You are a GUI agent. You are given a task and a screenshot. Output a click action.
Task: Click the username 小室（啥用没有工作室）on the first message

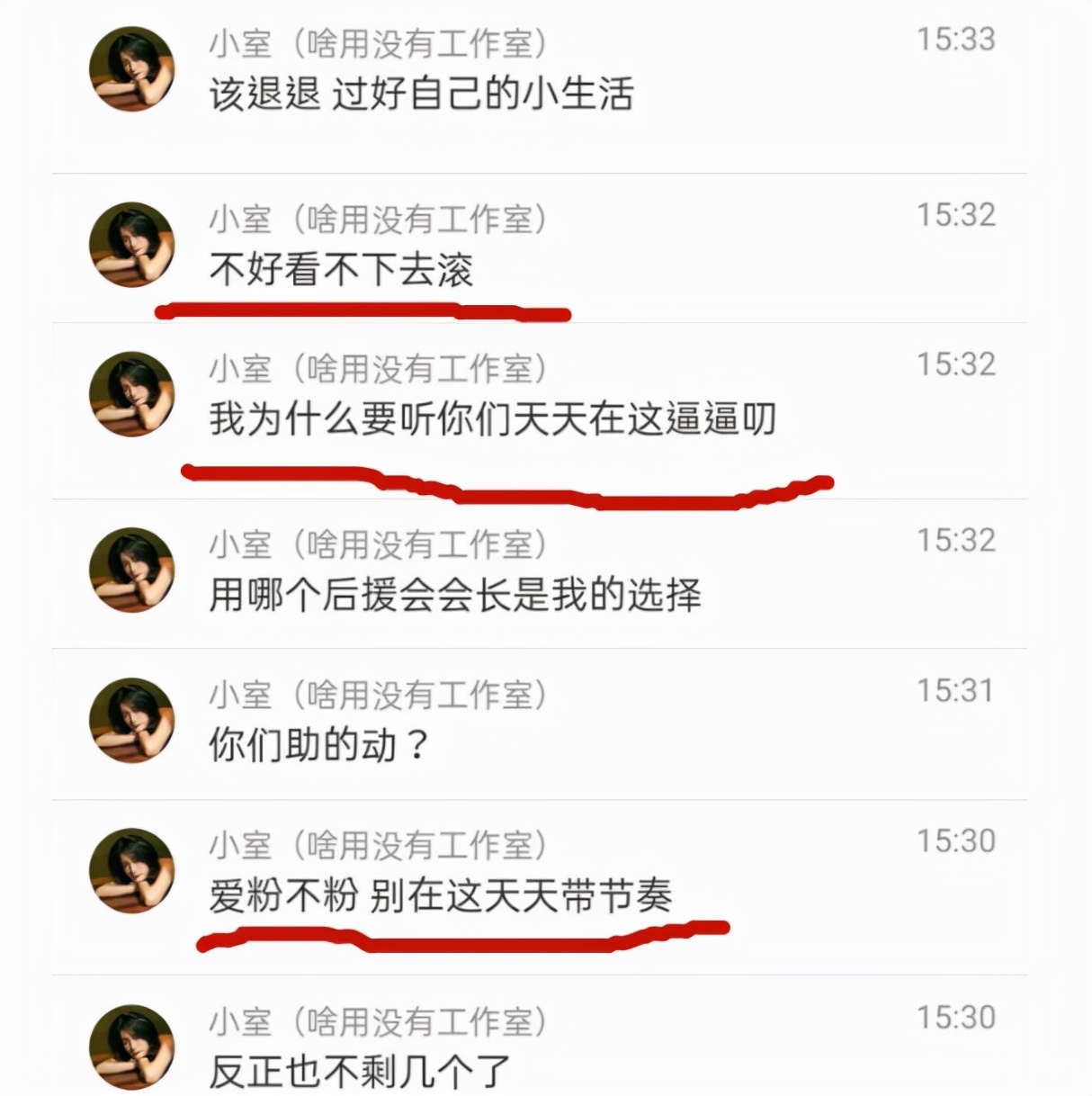(378, 42)
